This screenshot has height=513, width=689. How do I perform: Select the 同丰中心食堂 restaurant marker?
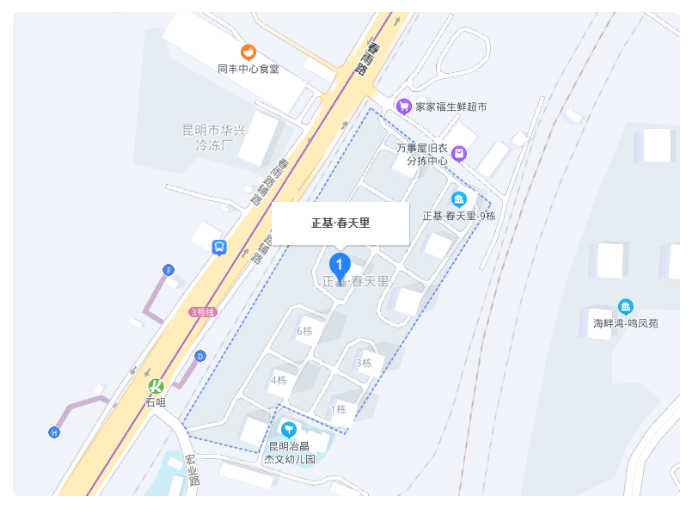tap(248, 52)
